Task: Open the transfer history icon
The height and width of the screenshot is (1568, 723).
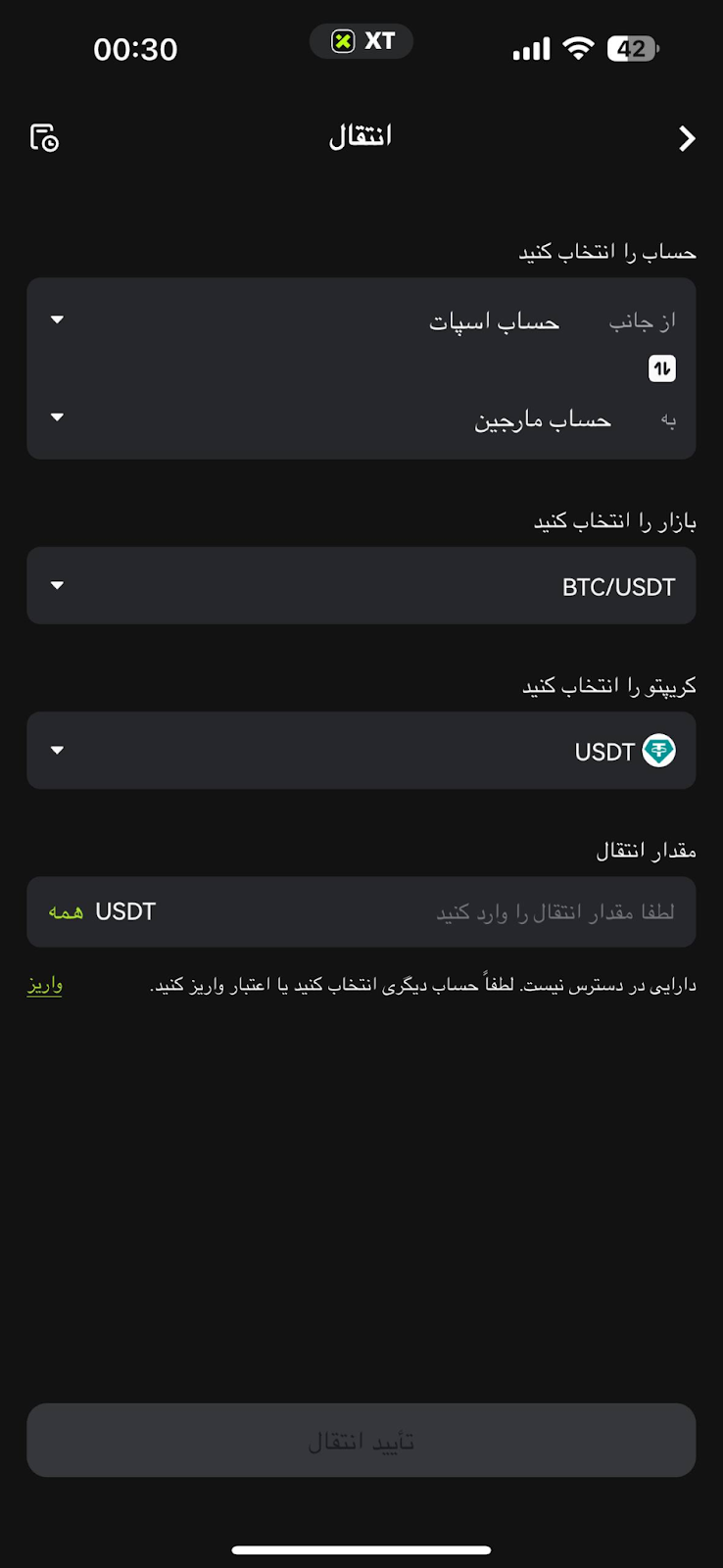Action: (44, 138)
